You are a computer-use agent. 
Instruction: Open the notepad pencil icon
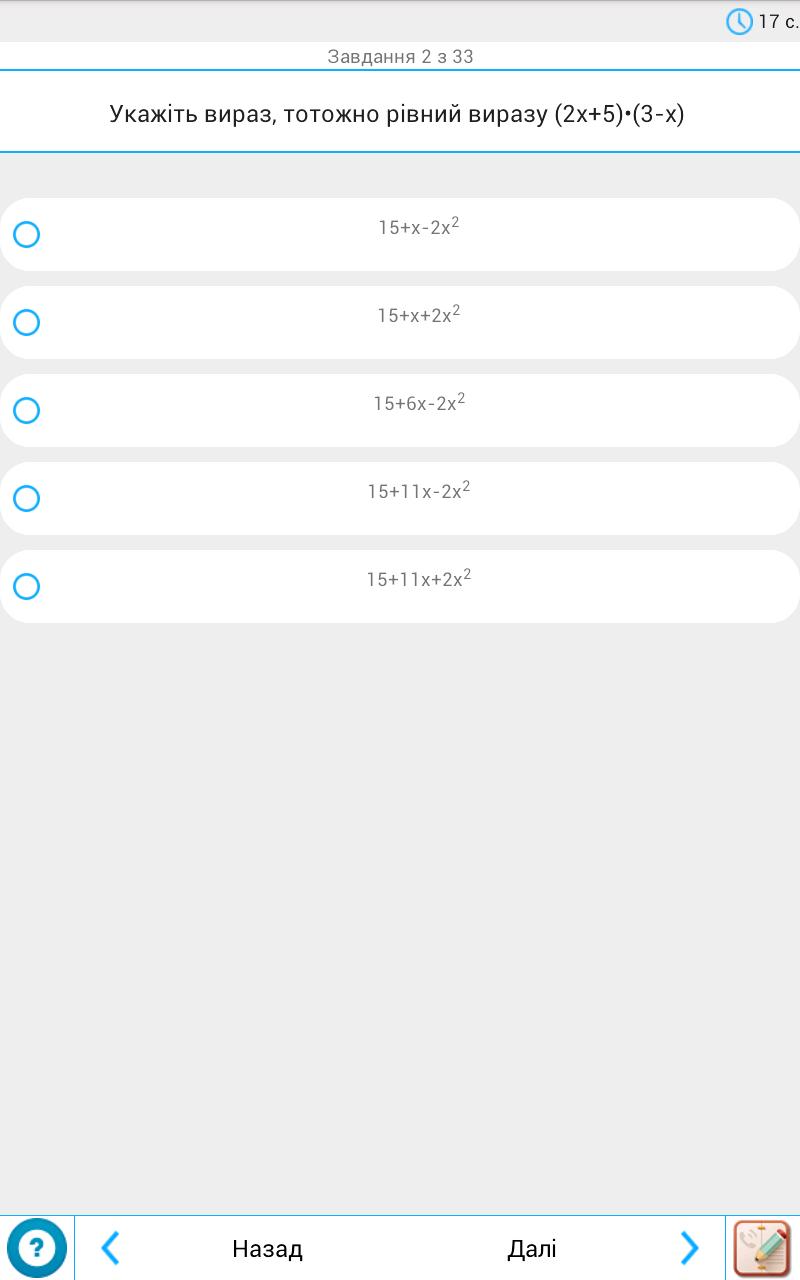(x=762, y=1248)
